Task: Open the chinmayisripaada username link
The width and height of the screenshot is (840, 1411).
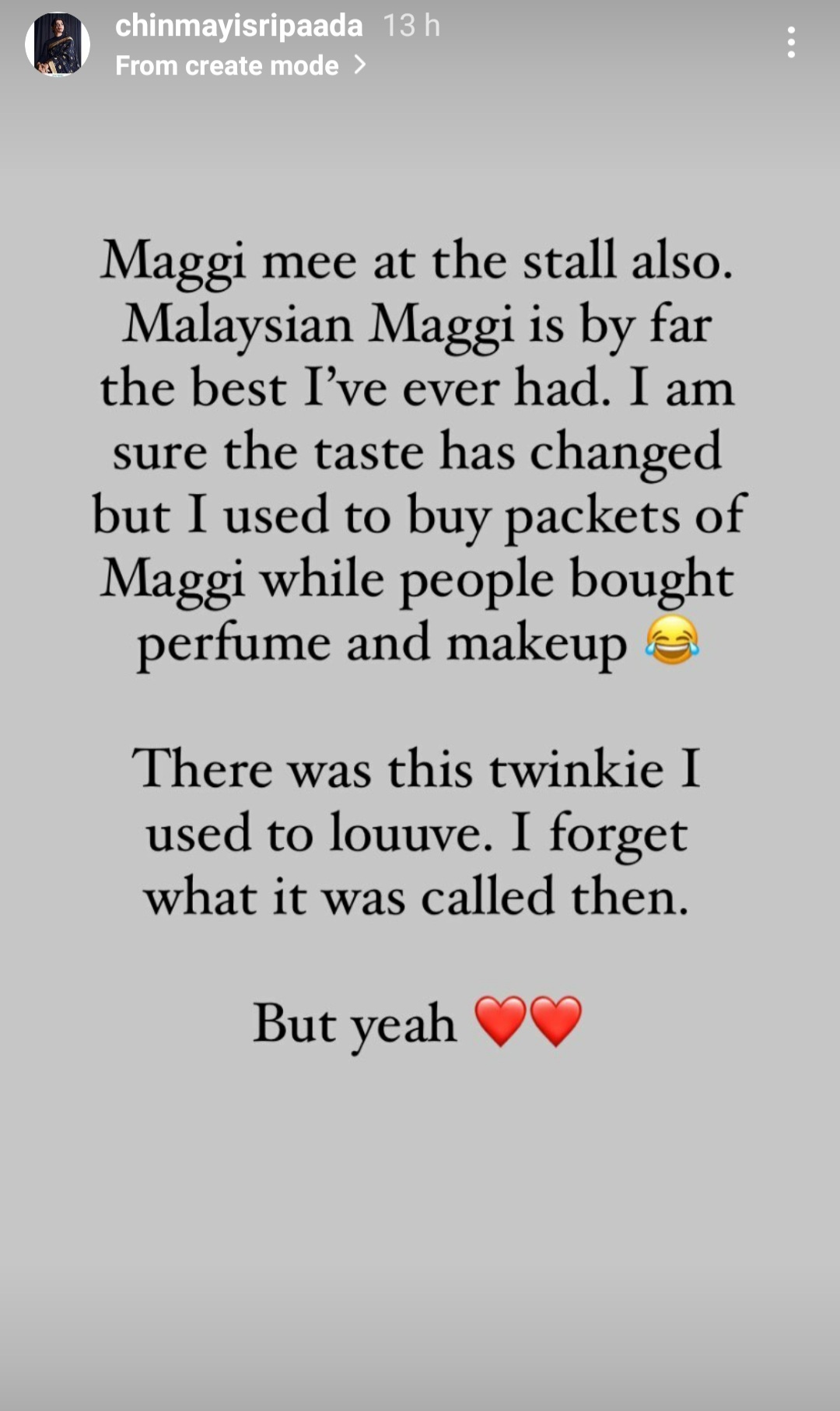Action: (239, 26)
